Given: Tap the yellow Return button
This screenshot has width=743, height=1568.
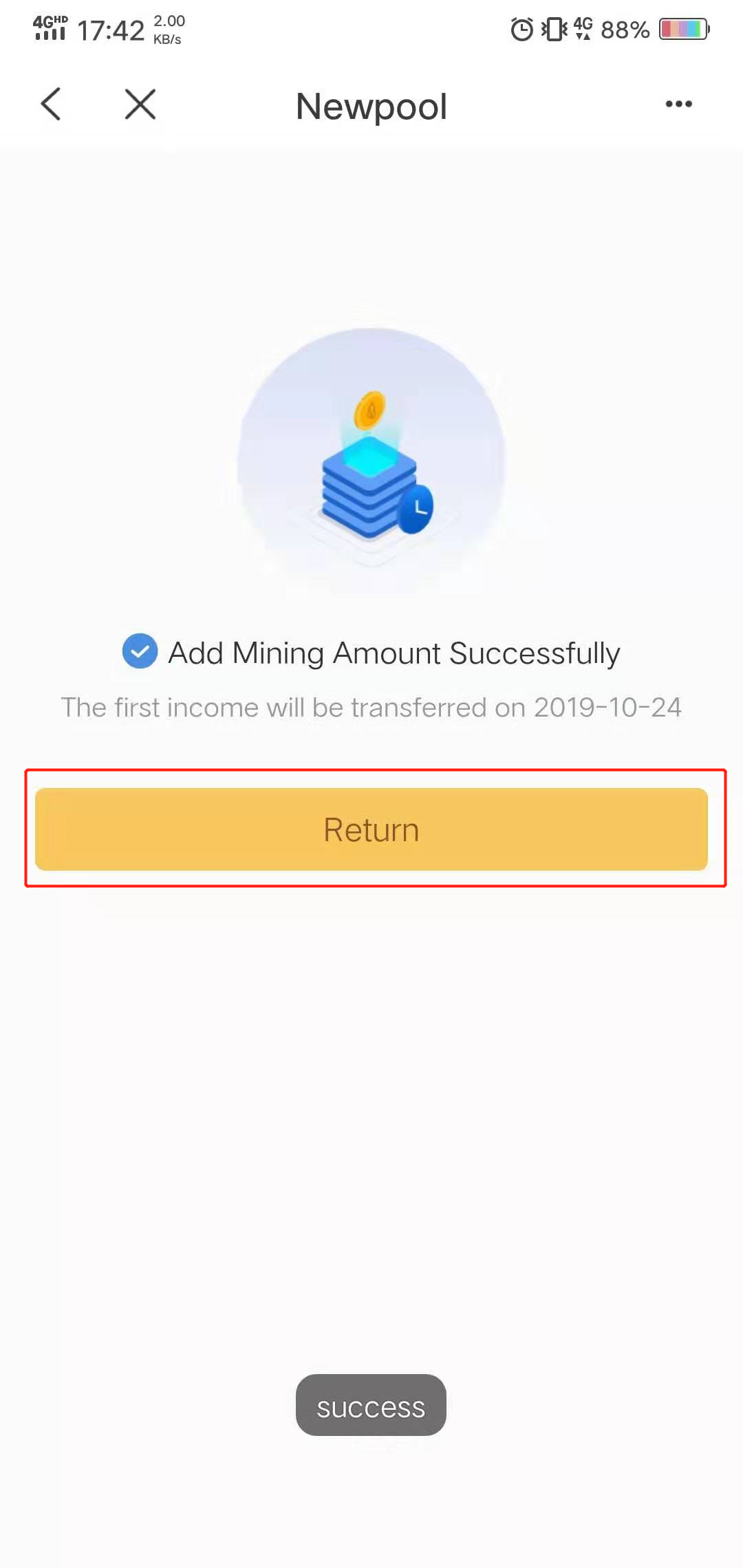Looking at the screenshot, I should (371, 829).
